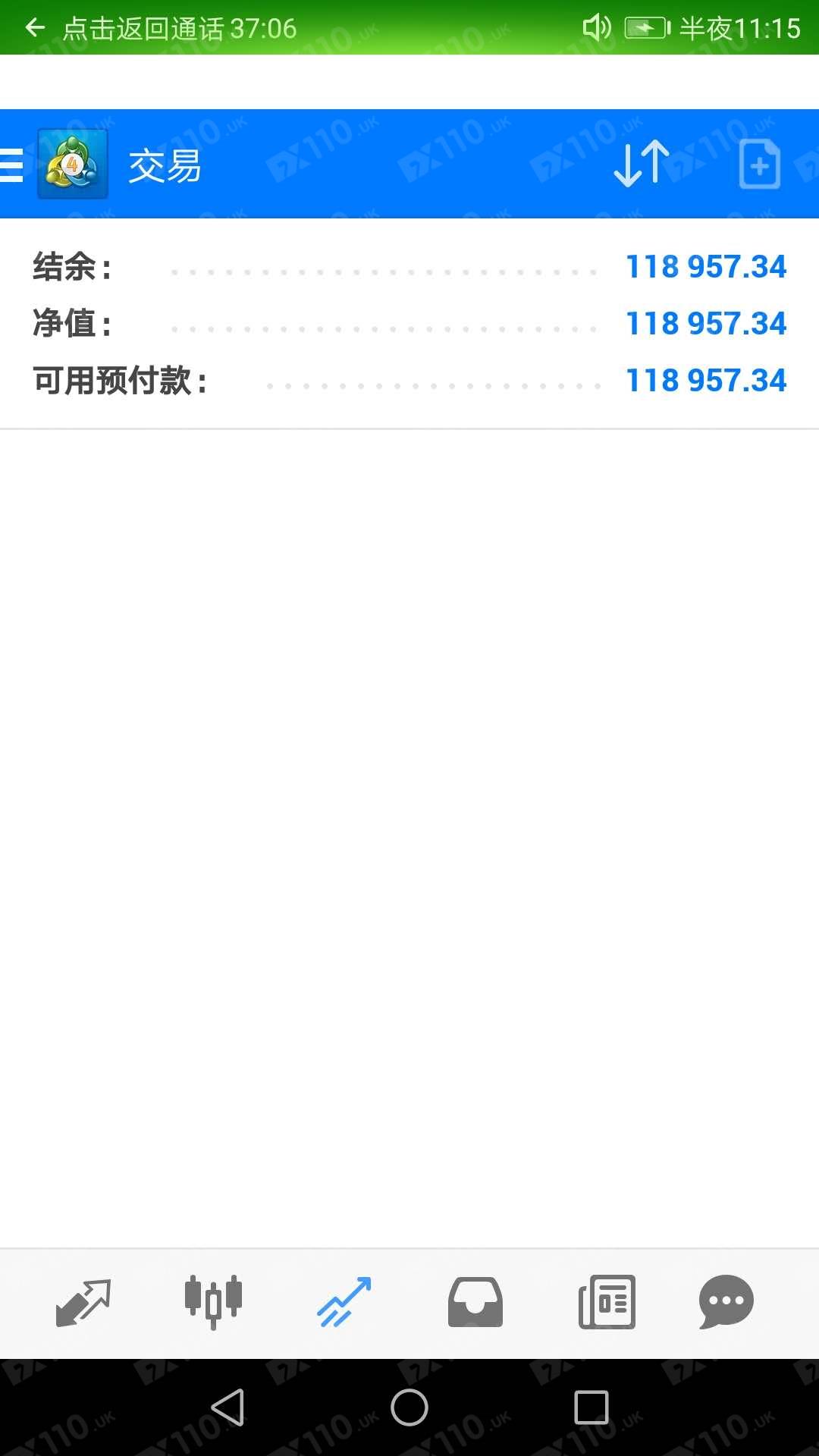Switch to the Quotes tab
Screen dimensions: 819x1456
83,1303
